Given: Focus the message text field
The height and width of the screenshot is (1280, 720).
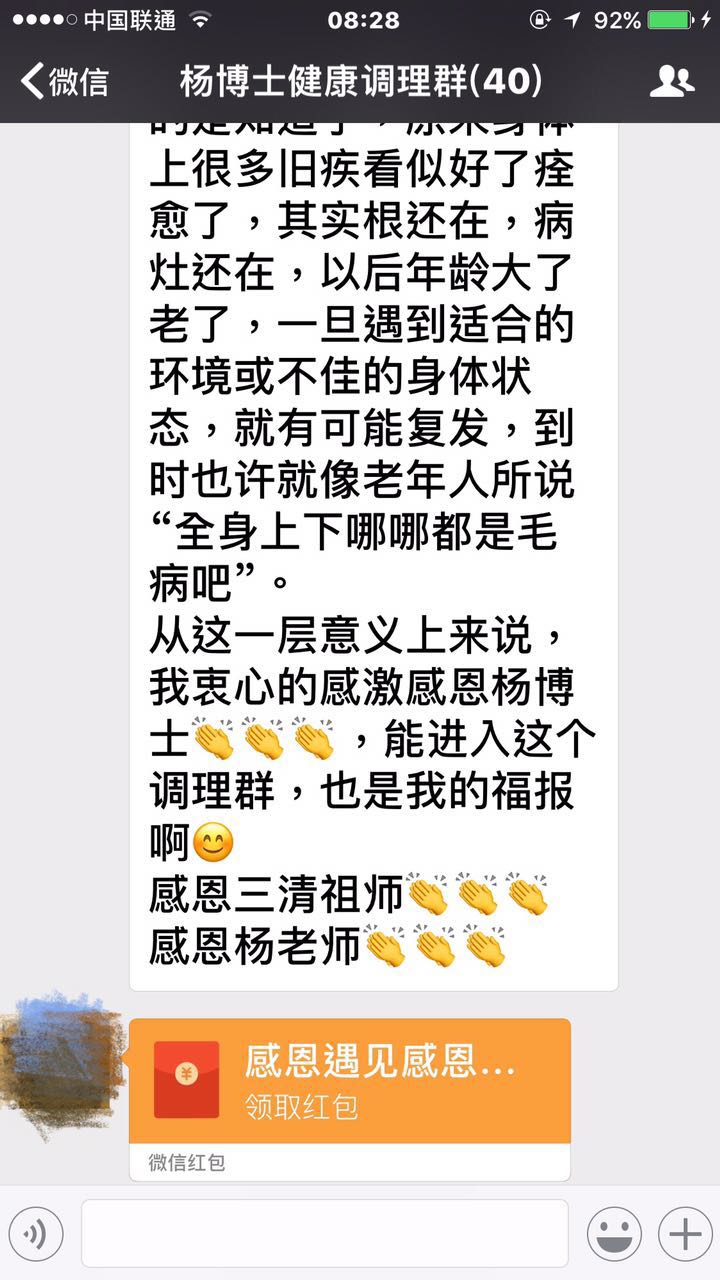Looking at the screenshot, I should 325,1234.
